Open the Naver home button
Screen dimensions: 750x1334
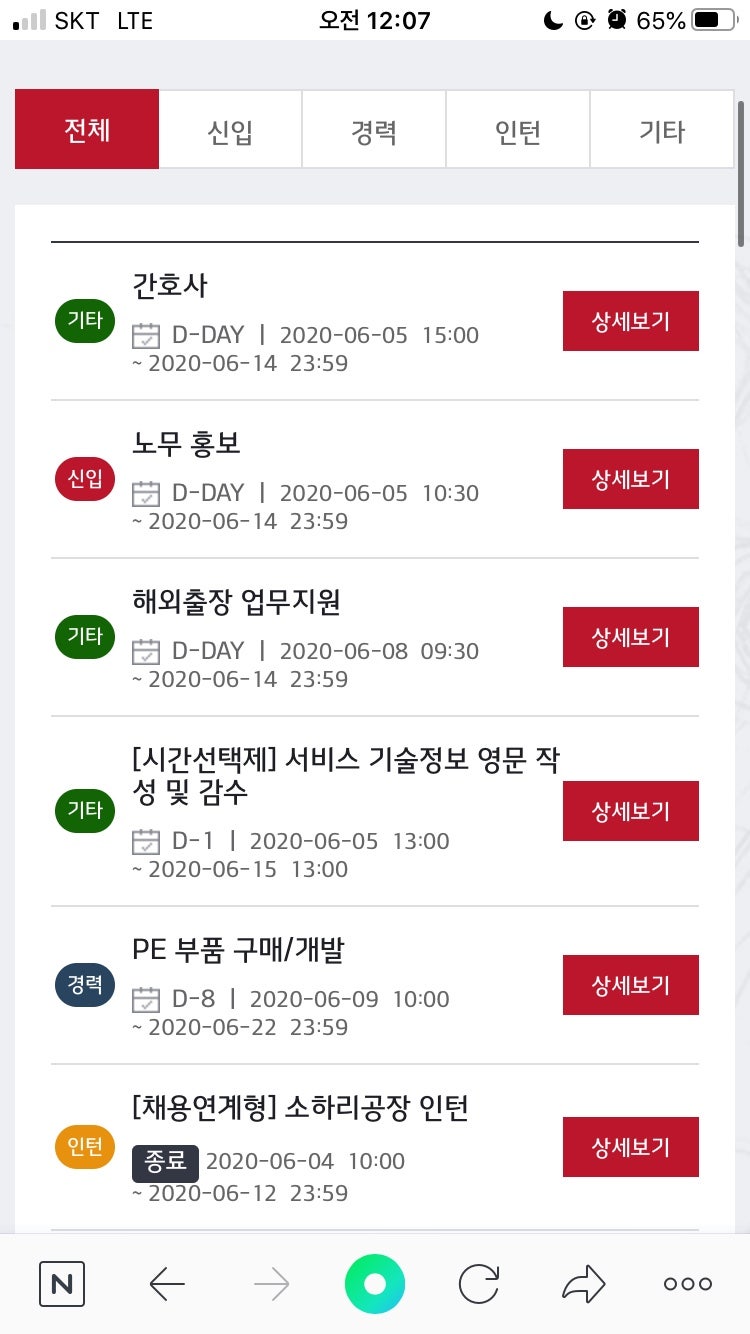[62, 1284]
